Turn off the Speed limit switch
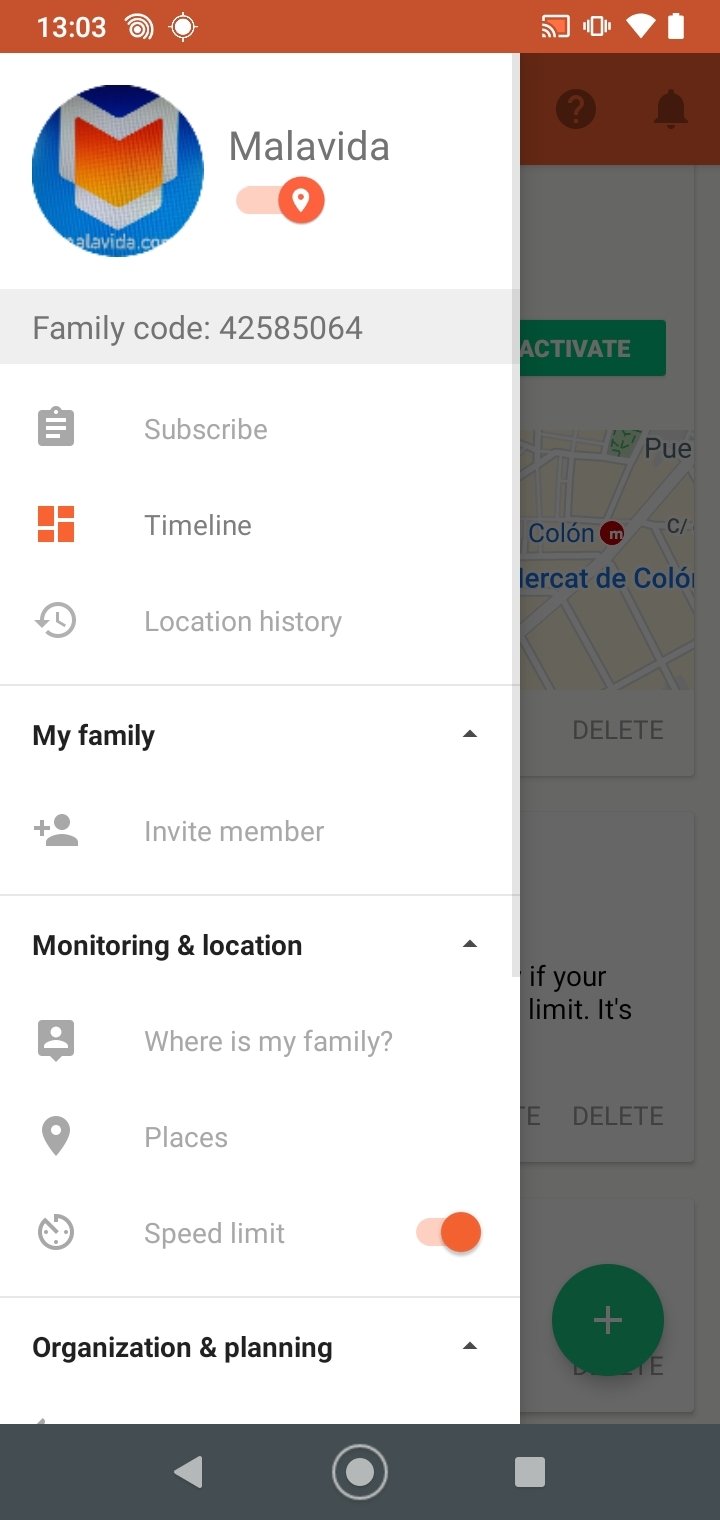This screenshot has width=720, height=1520. coord(449,1233)
